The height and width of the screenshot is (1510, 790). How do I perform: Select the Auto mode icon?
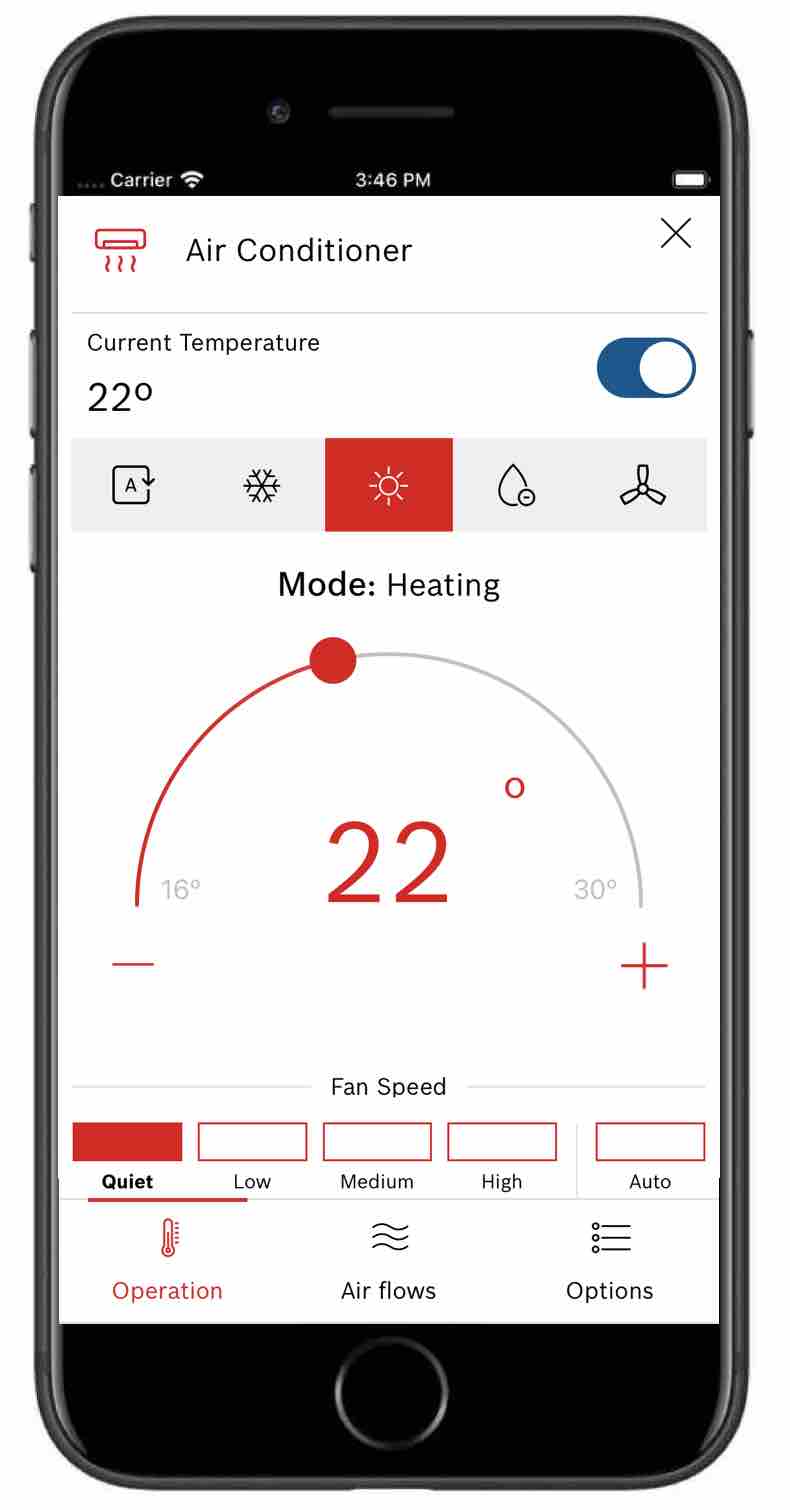point(133,485)
